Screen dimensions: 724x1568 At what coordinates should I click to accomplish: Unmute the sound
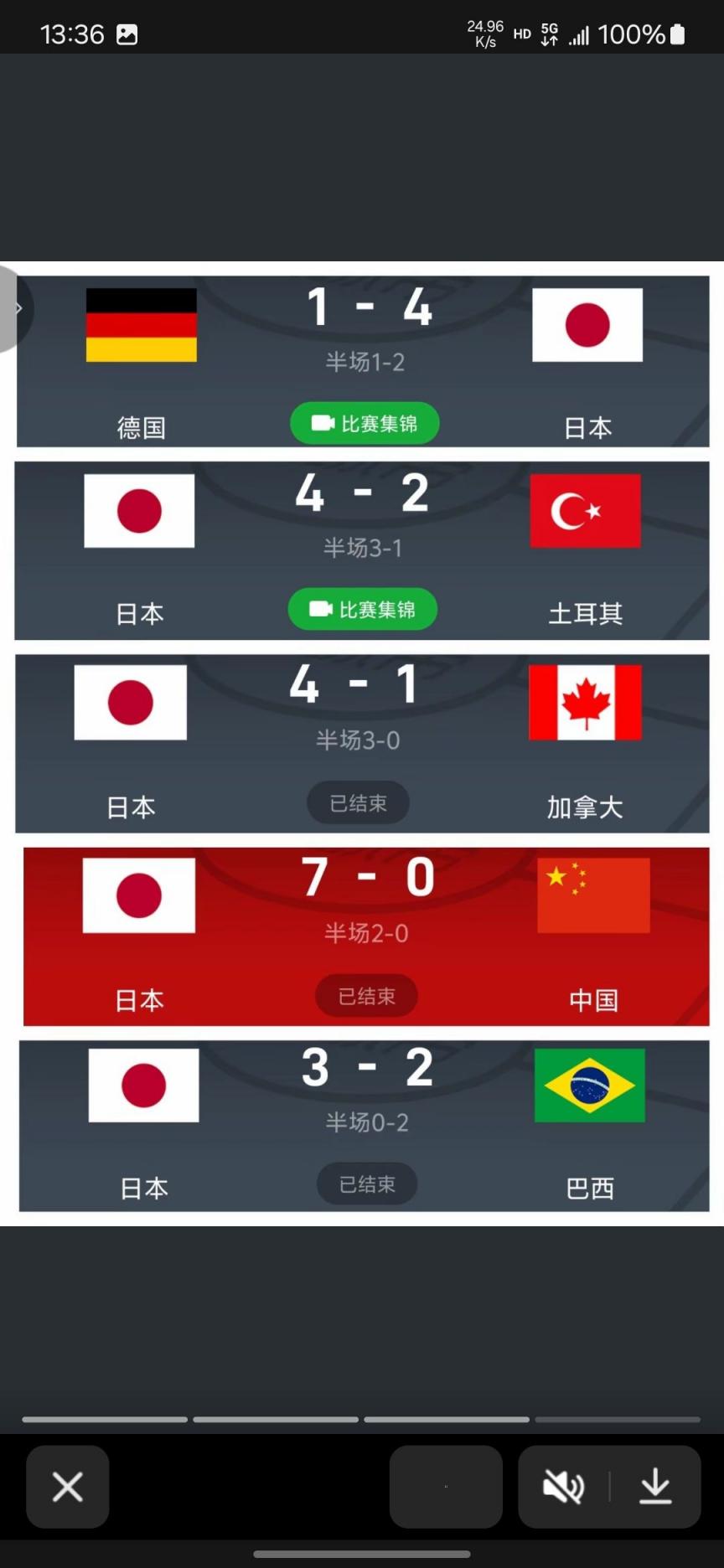[x=563, y=1487]
